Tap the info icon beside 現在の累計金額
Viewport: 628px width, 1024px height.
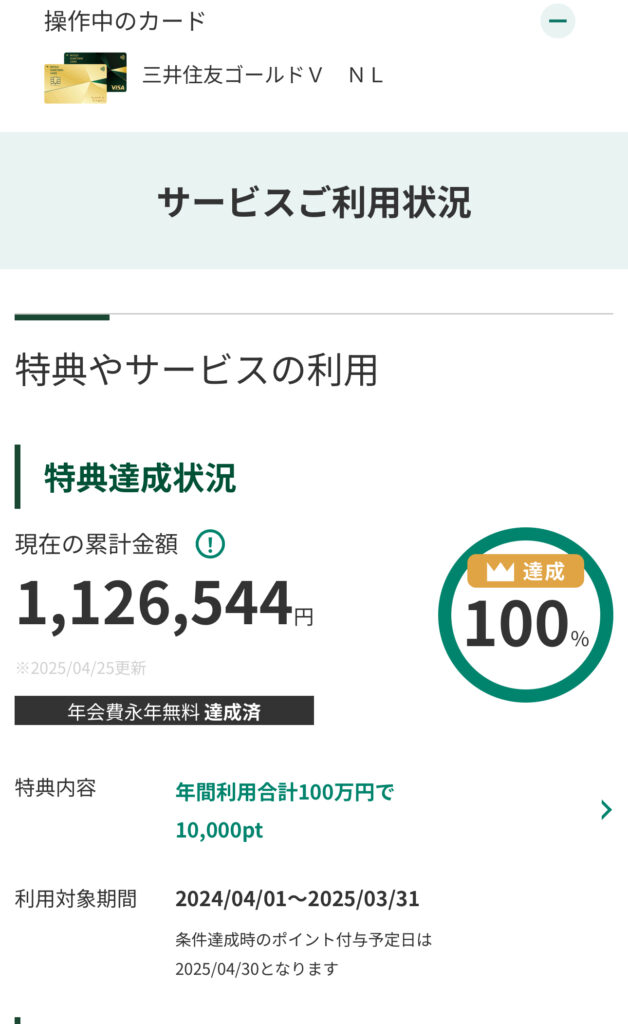[210, 544]
